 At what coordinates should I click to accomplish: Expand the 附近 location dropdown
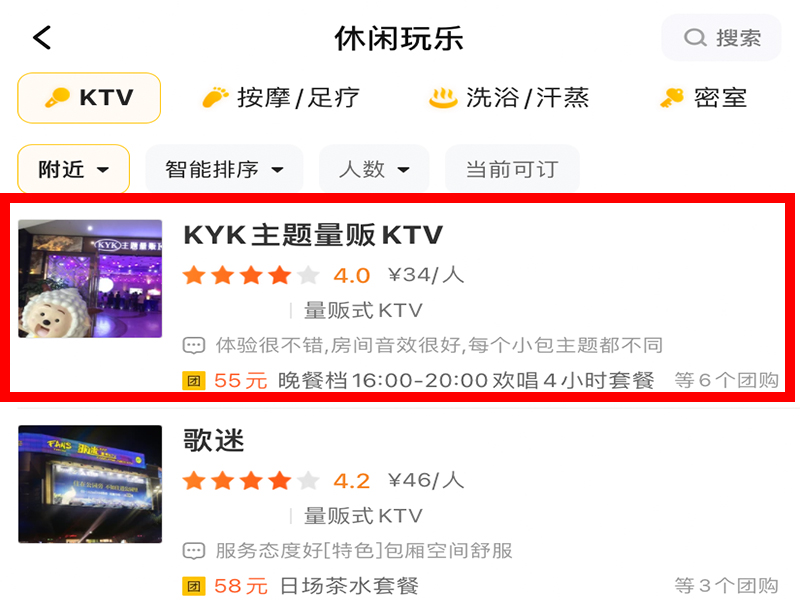[74, 170]
